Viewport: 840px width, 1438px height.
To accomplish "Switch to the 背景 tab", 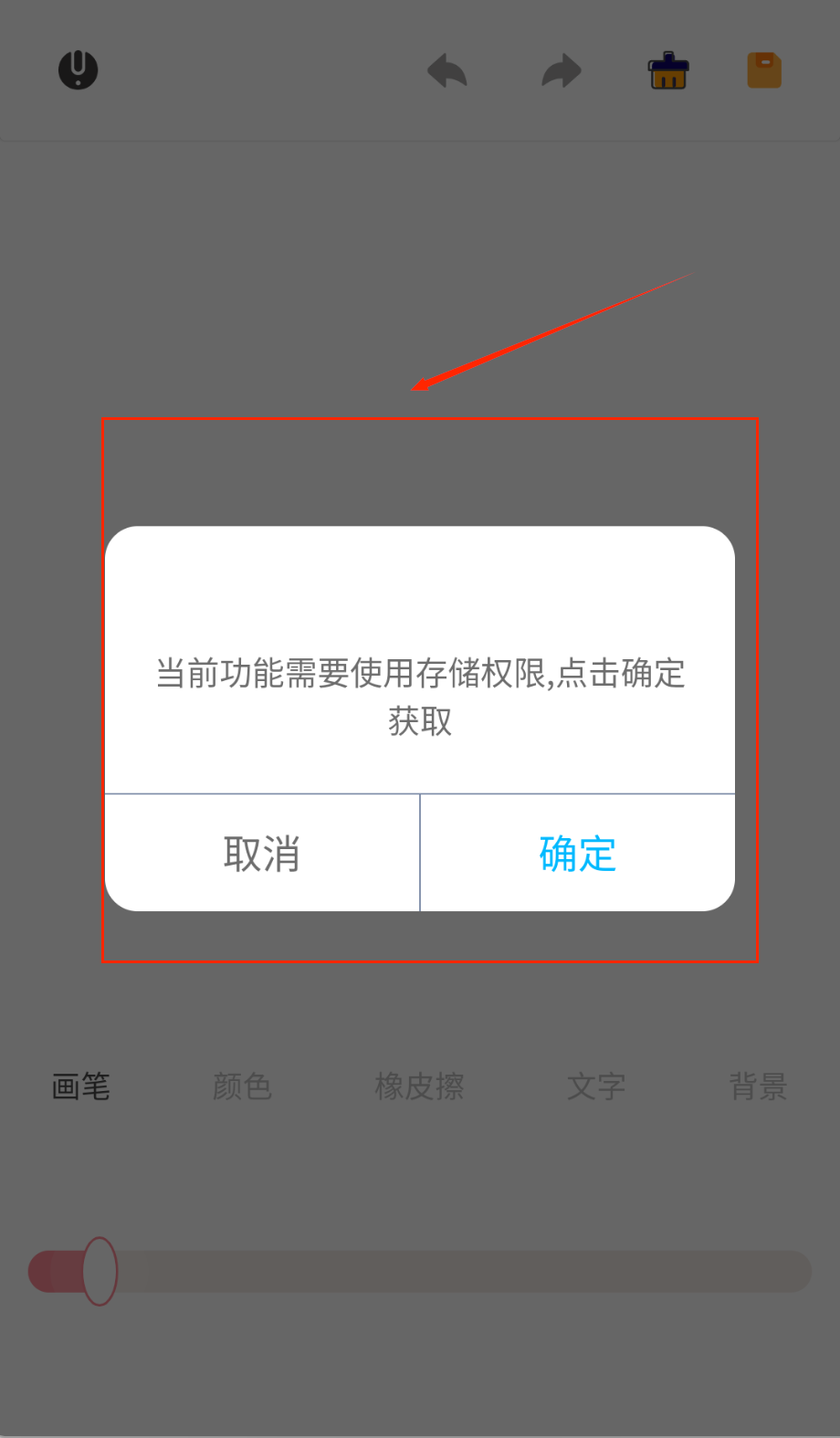I will coord(758,1086).
